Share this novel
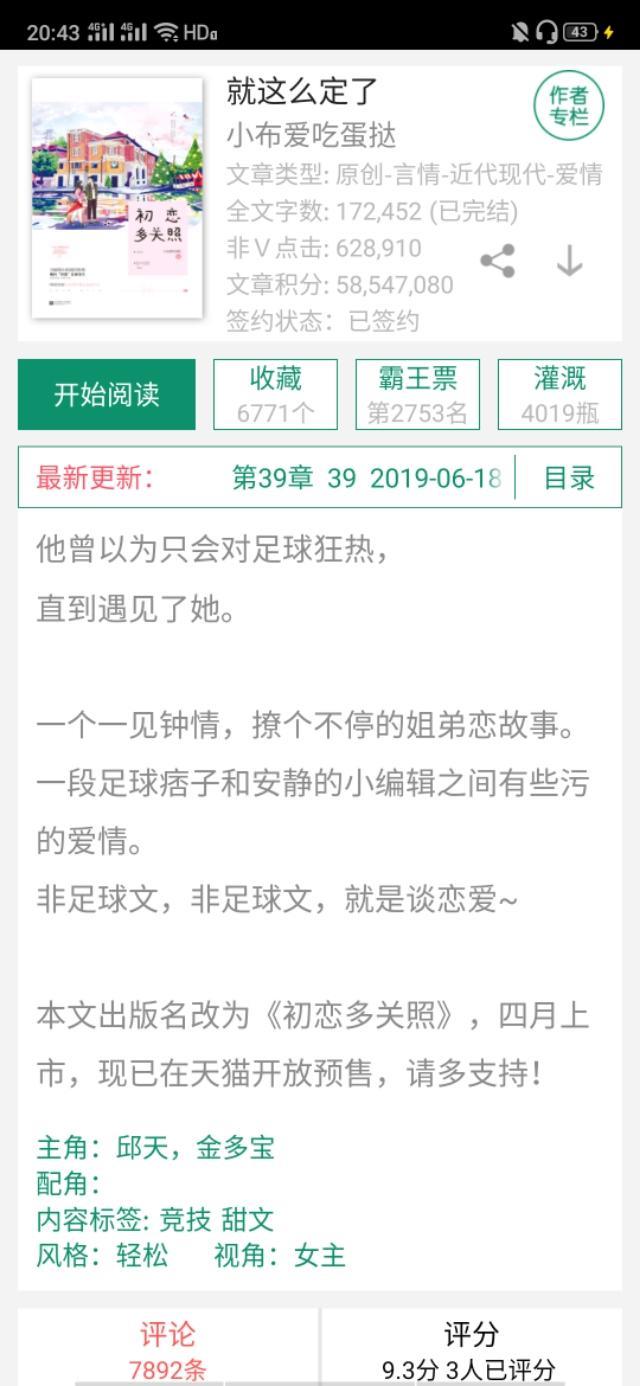640x1386 pixels. pyautogui.click(x=497, y=261)
